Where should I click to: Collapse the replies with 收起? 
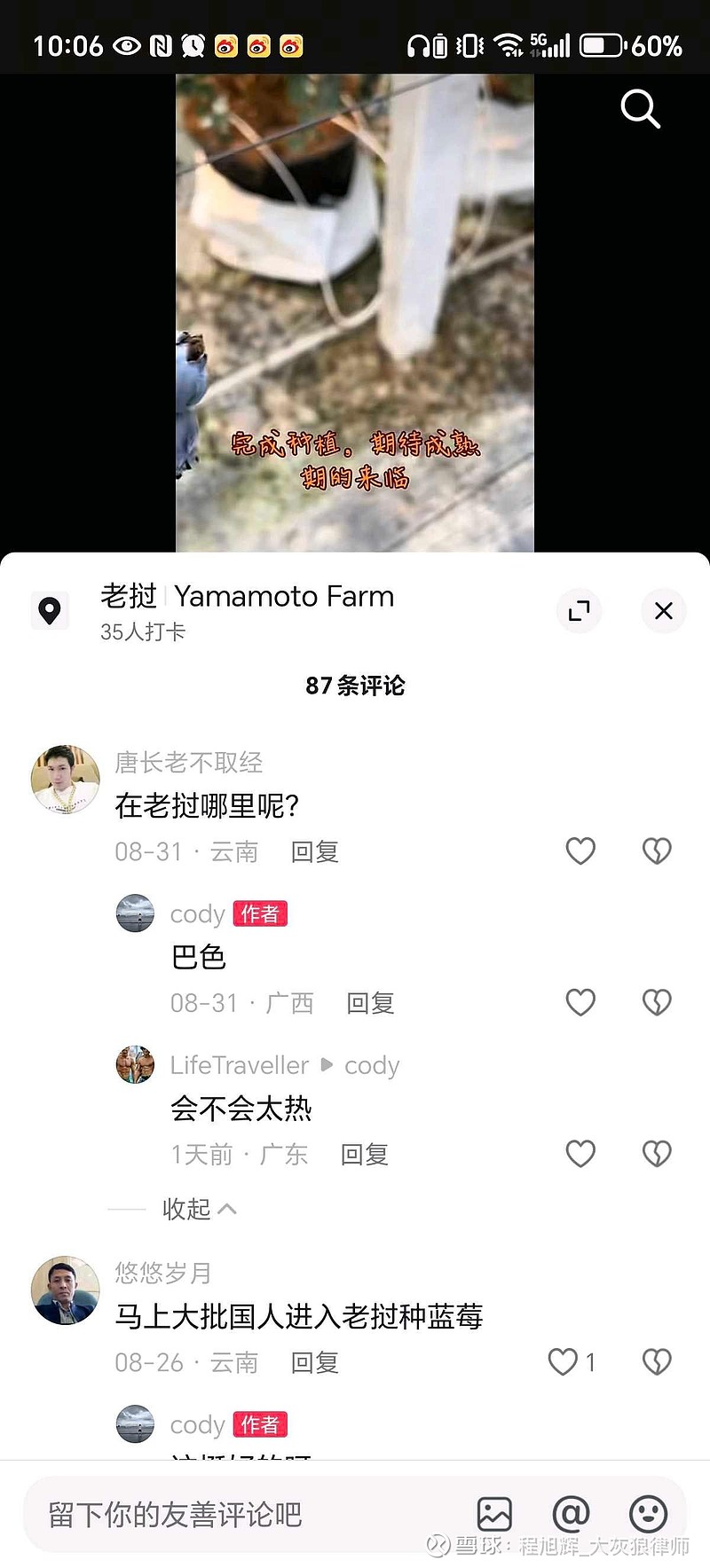(199, 1209)
